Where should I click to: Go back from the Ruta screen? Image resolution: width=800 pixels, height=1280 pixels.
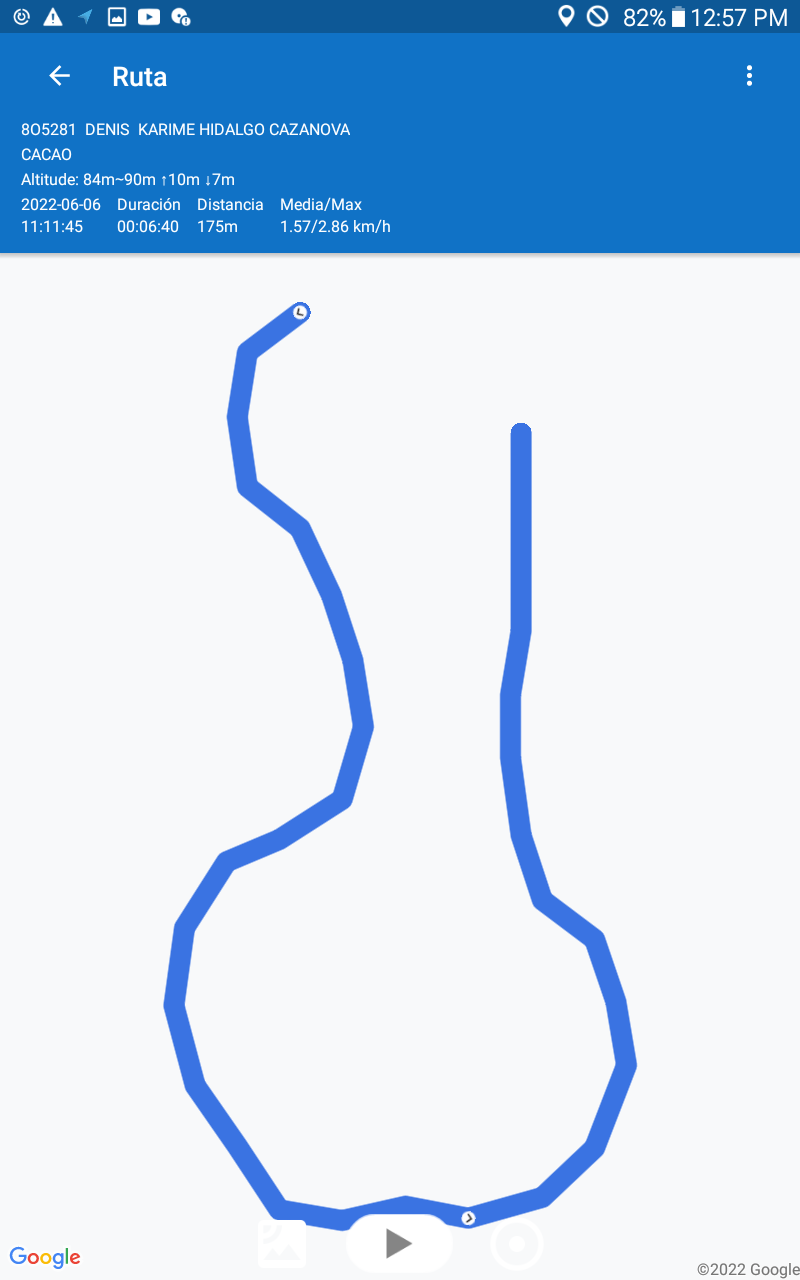click(60, 76)
